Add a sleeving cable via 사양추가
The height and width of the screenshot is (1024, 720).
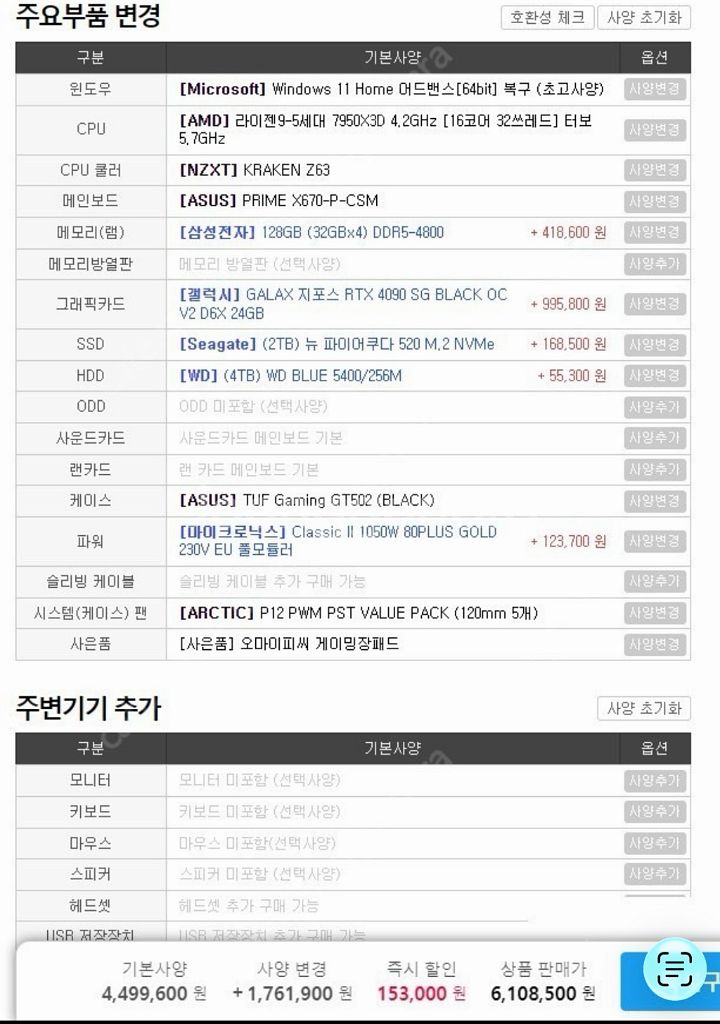(x=655, y=581)
